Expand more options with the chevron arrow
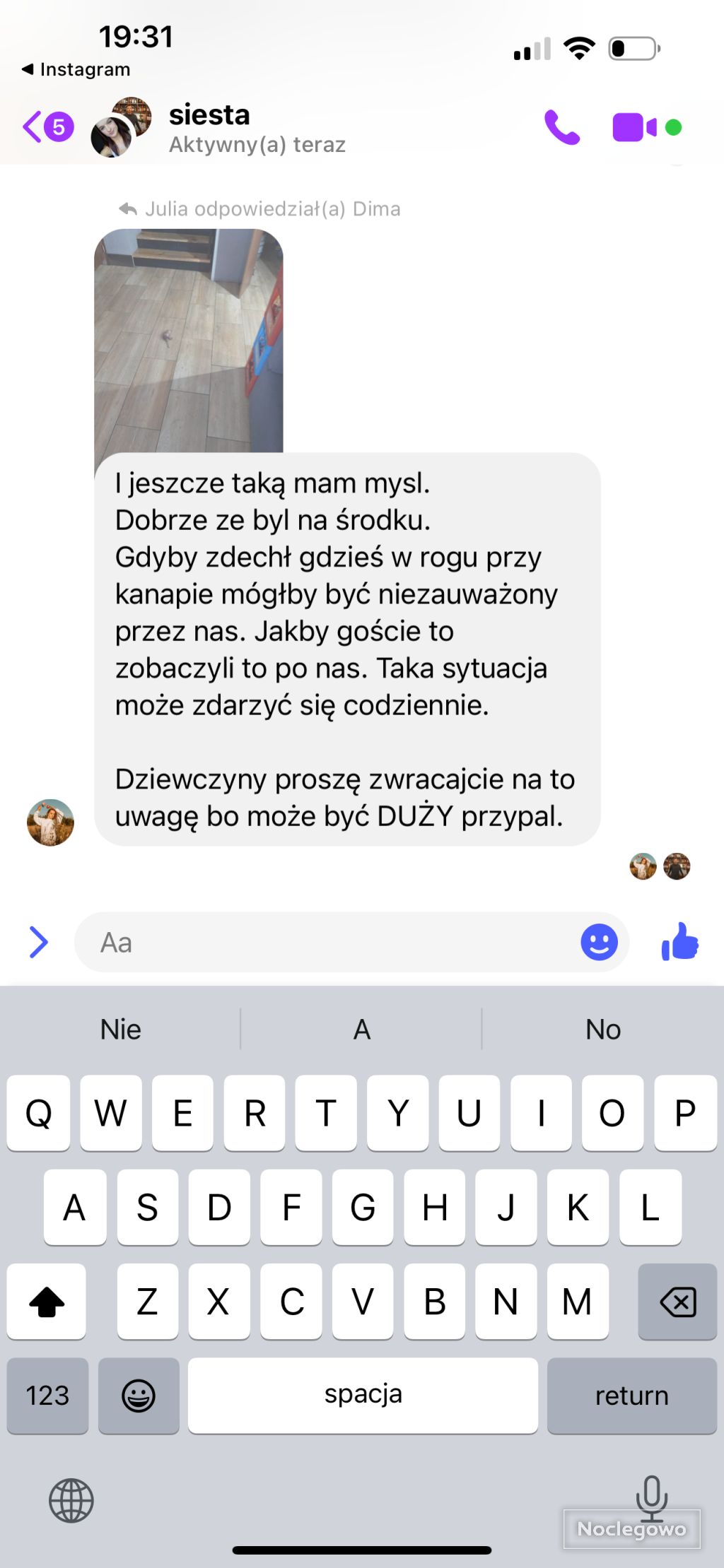This screenshot has height=1568, width=724. pos(38,942)
